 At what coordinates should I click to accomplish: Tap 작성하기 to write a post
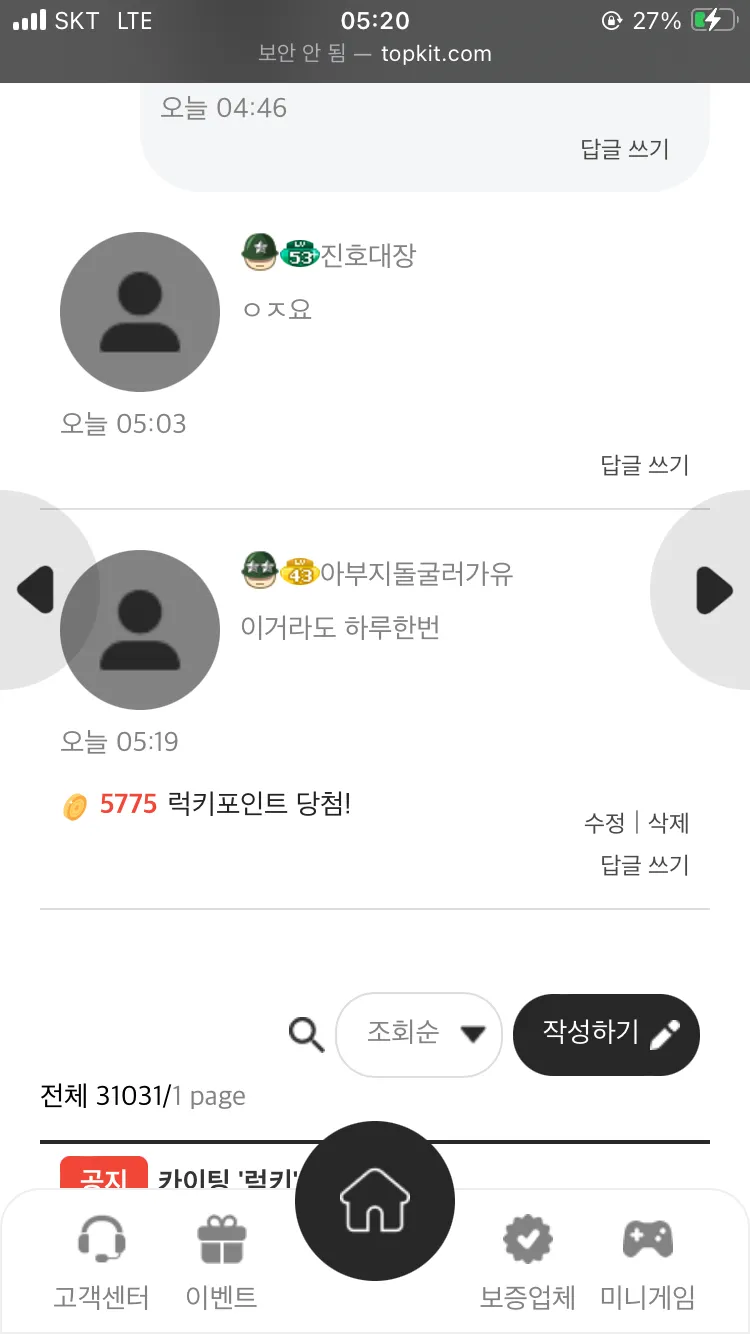606,1035
